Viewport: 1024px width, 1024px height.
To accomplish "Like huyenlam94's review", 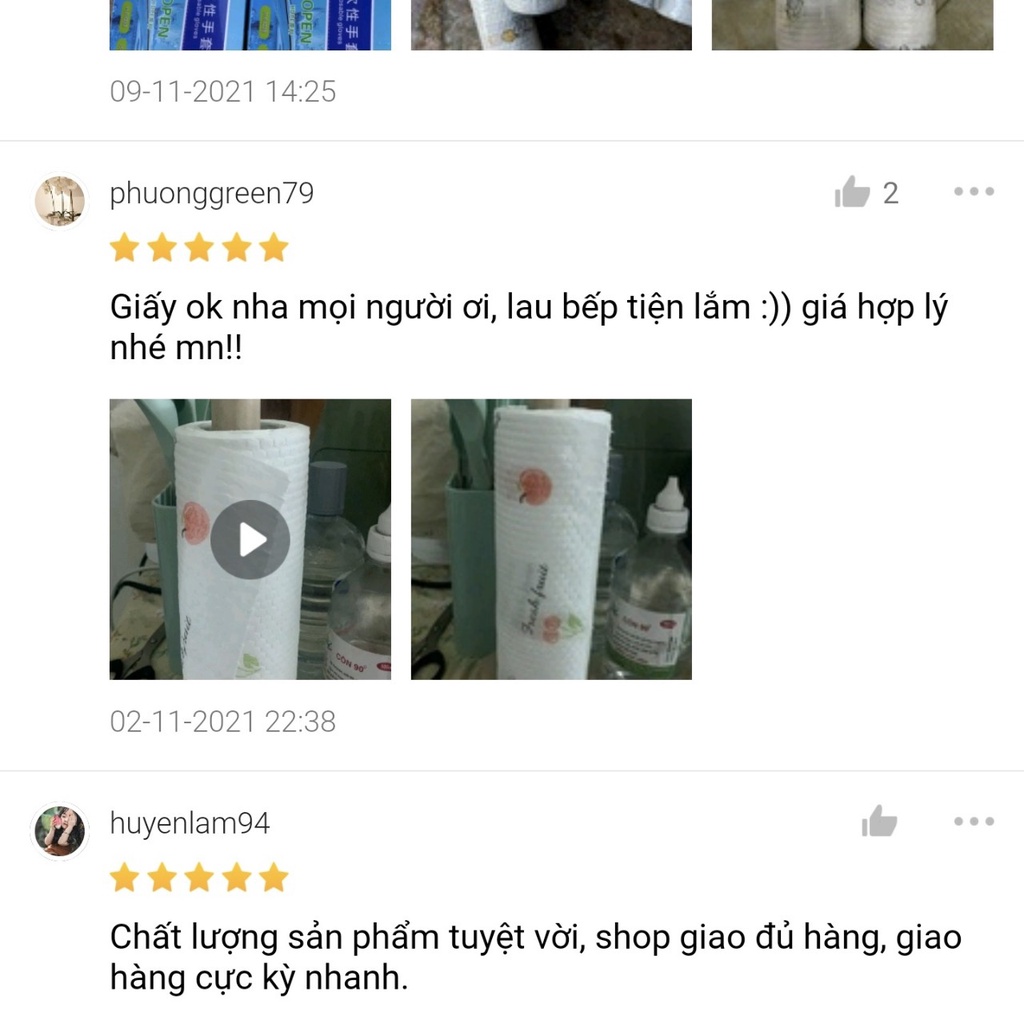I will coord(879,822).
